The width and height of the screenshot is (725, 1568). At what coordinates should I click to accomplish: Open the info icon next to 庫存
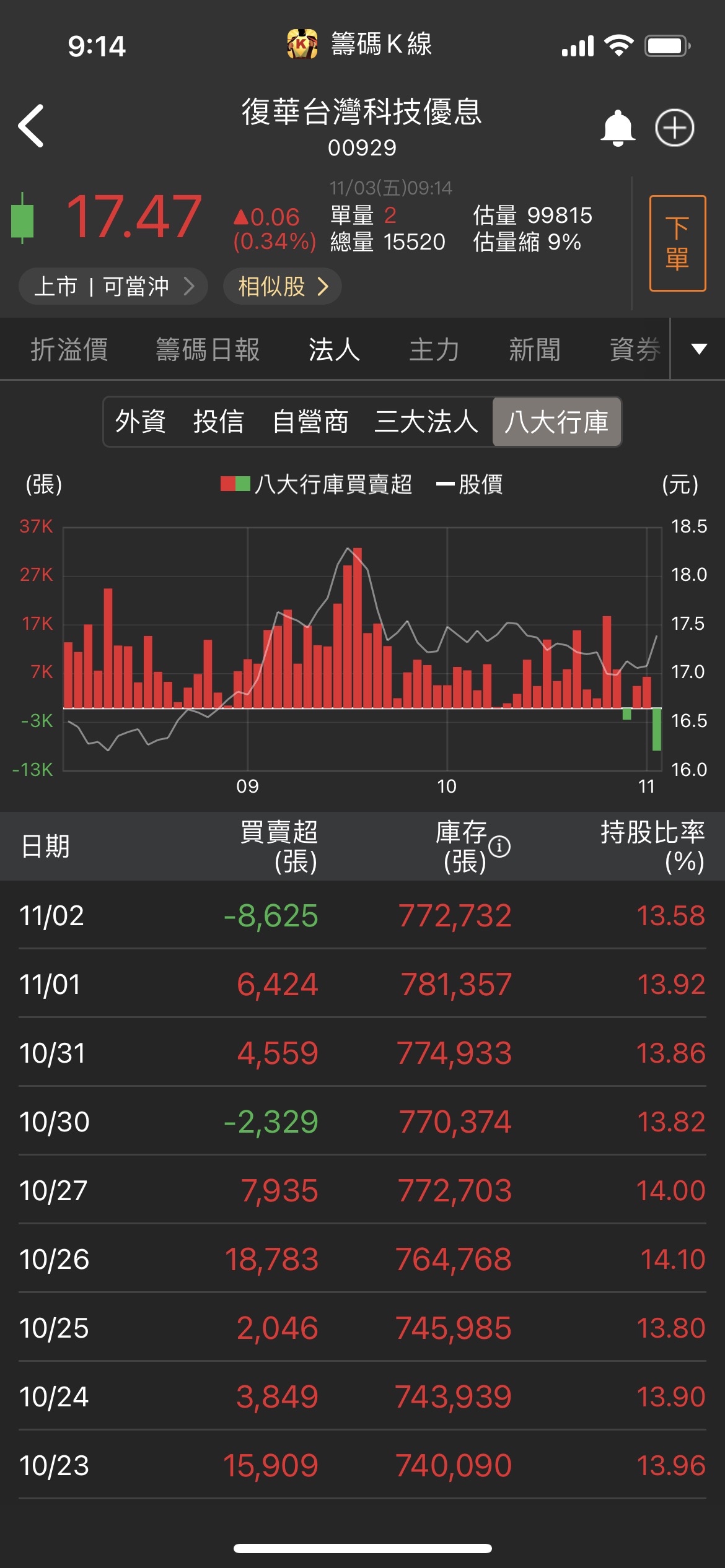click(x=499, y=846)
